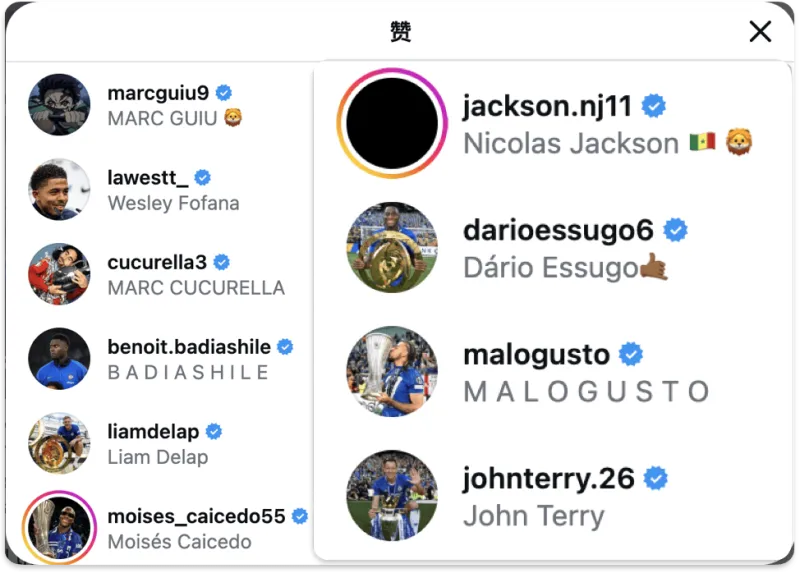Open moises_caicedo55's profile

point(196,517)
